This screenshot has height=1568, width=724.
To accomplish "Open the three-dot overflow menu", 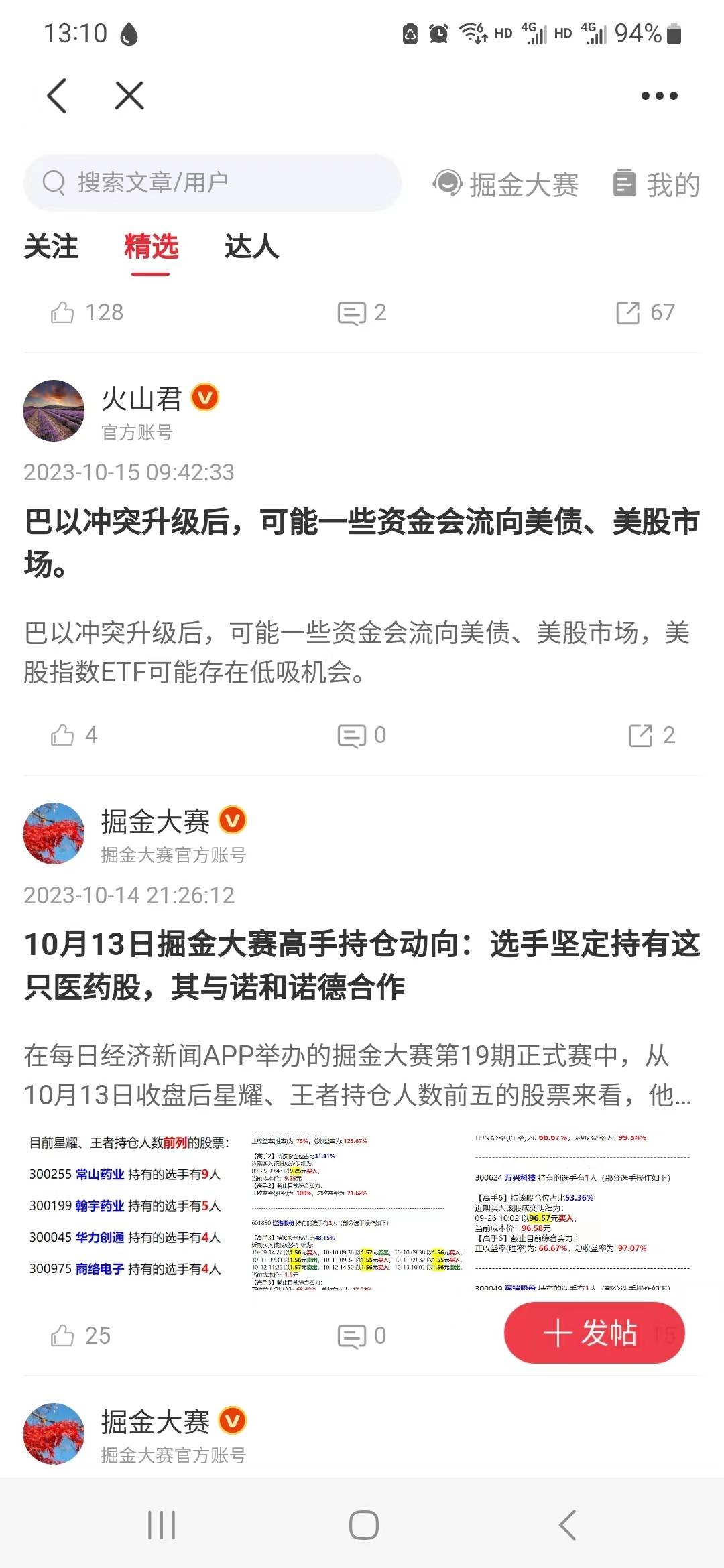I will 659,96.
